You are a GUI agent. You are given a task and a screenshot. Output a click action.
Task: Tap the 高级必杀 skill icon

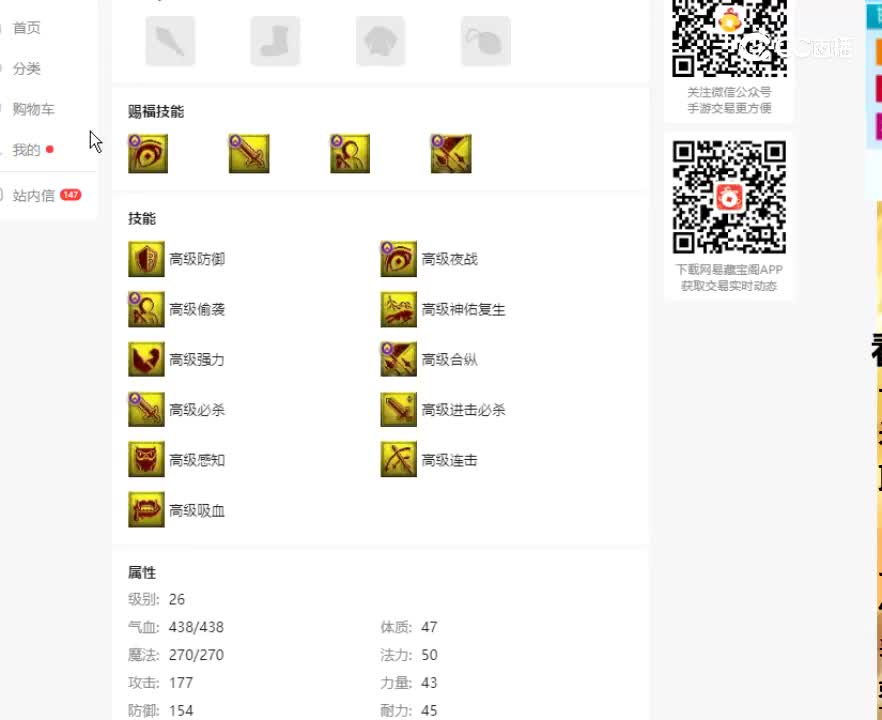(146, 409)
